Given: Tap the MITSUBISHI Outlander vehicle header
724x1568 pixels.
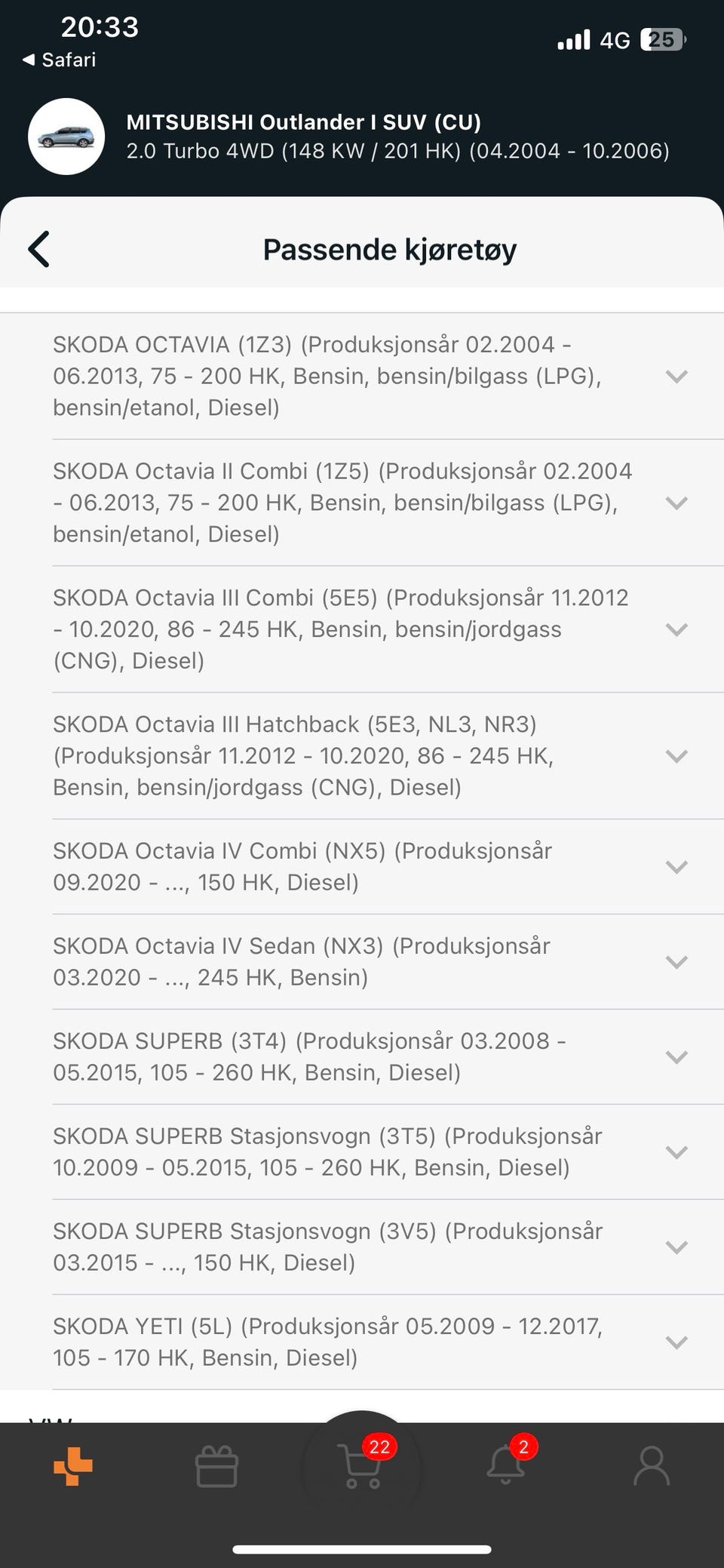Looking at the screenshot, I should (x=362, y=137).
